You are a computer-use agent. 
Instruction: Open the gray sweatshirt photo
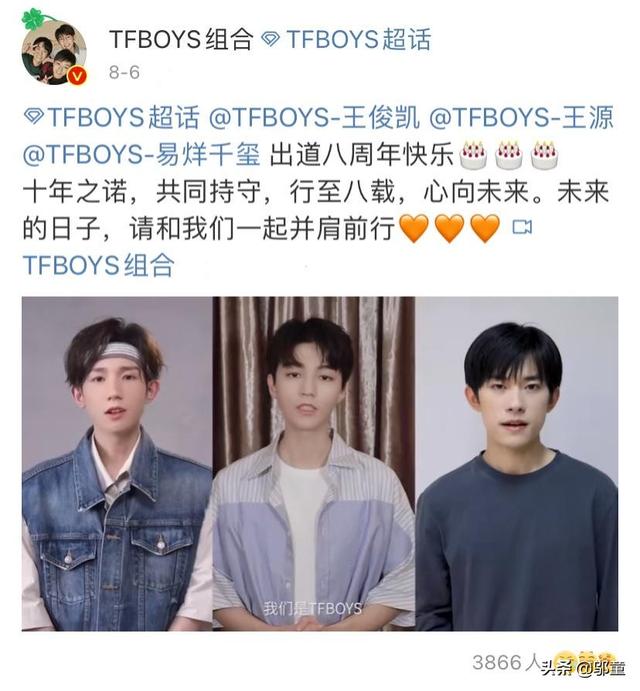click(x=516, y=463)
